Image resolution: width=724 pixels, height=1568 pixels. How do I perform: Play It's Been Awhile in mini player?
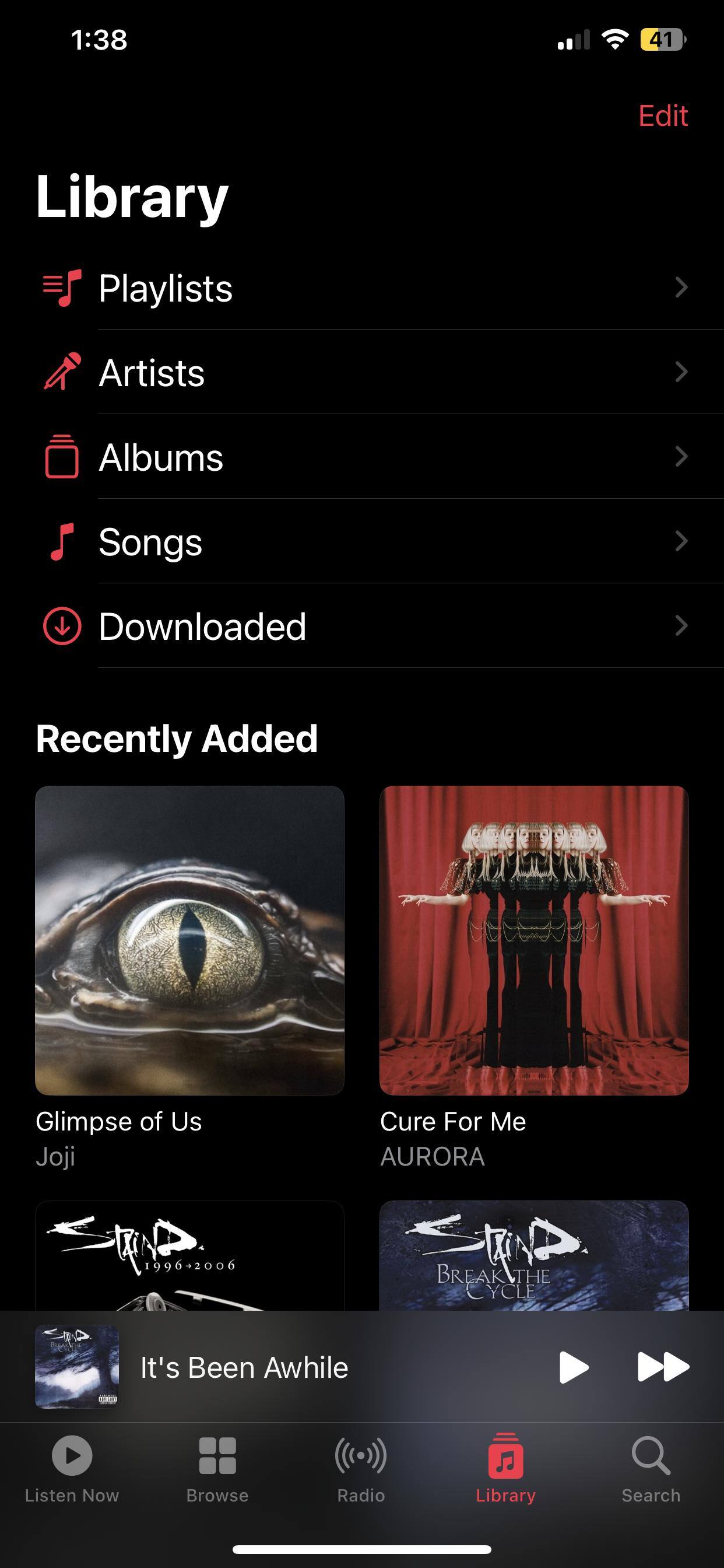[x=573, y=1367]
